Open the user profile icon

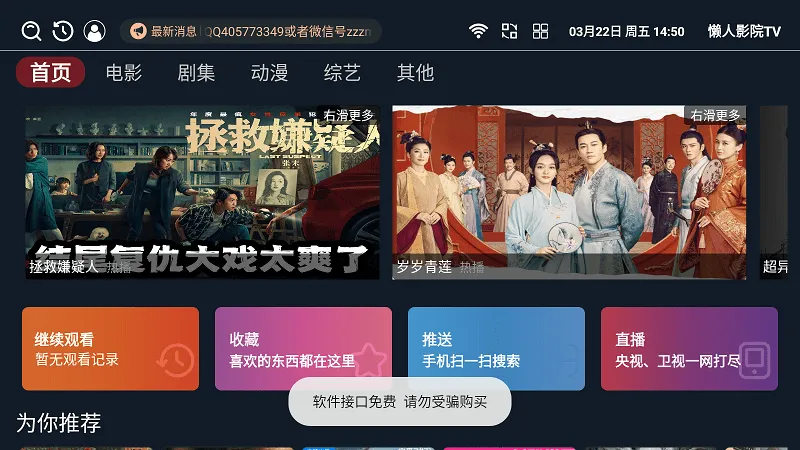click(x=95, y=31)
